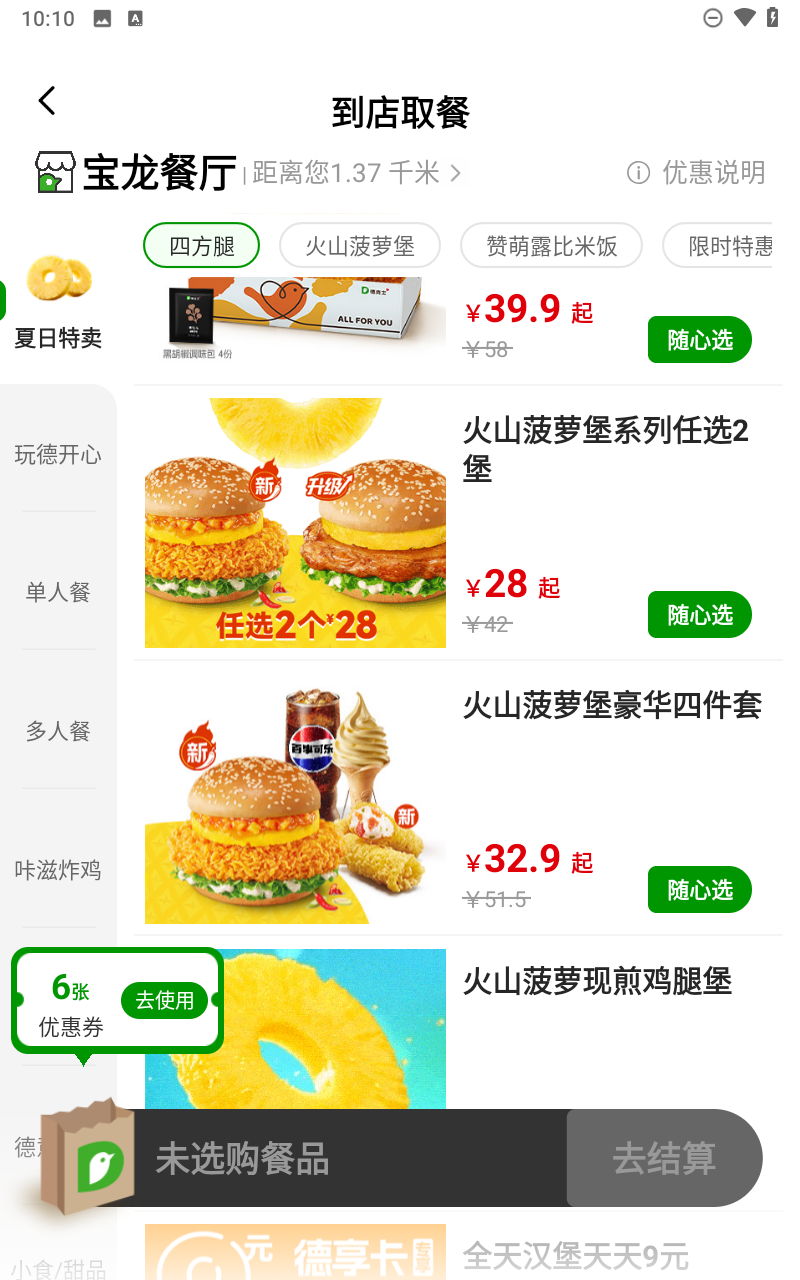Expand the coupon bubble showing 6张优惠券
The width and height of the screenshot is (800, 1280).
(x=117, y=1001)
